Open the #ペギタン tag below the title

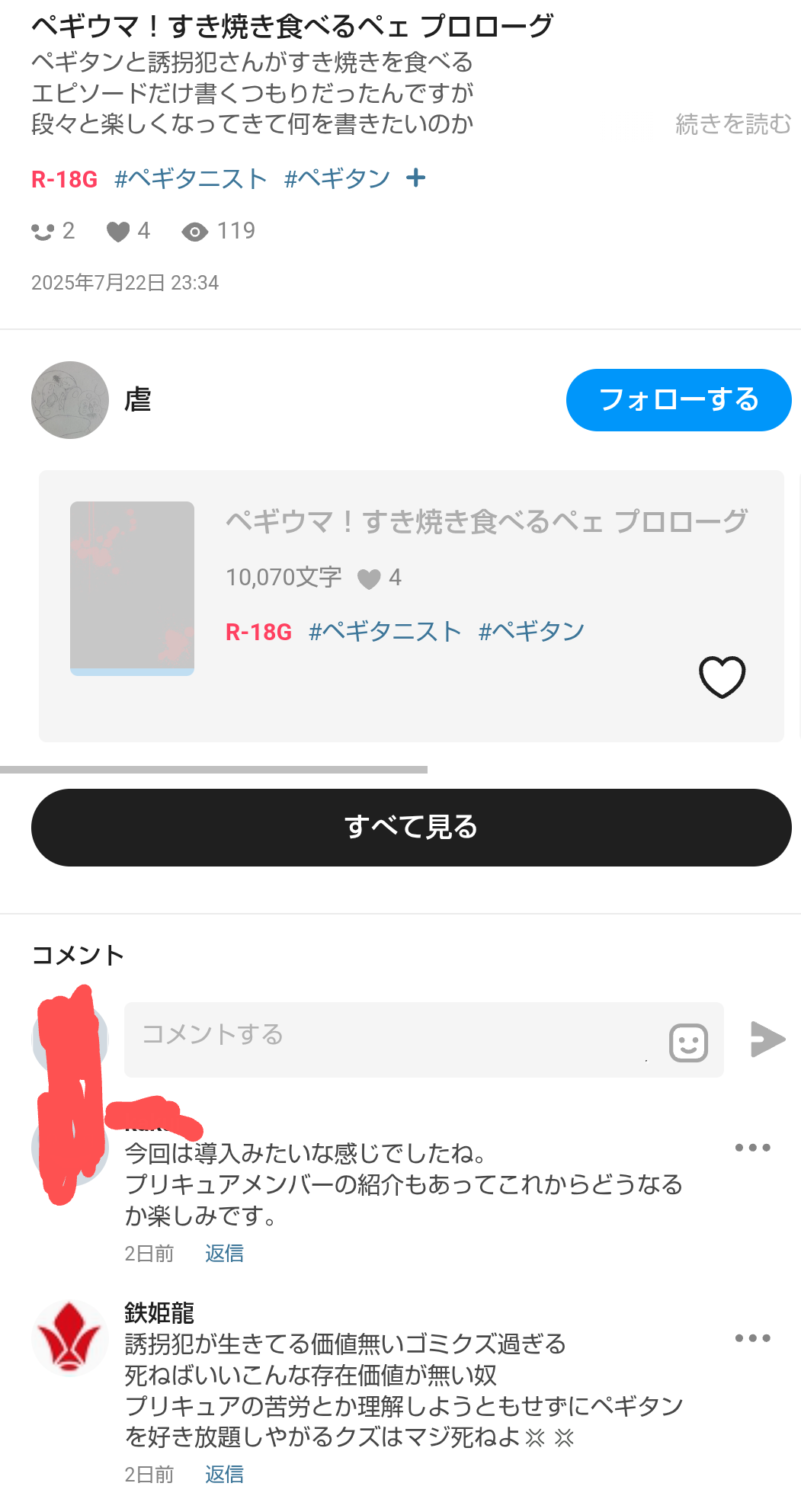337,179
